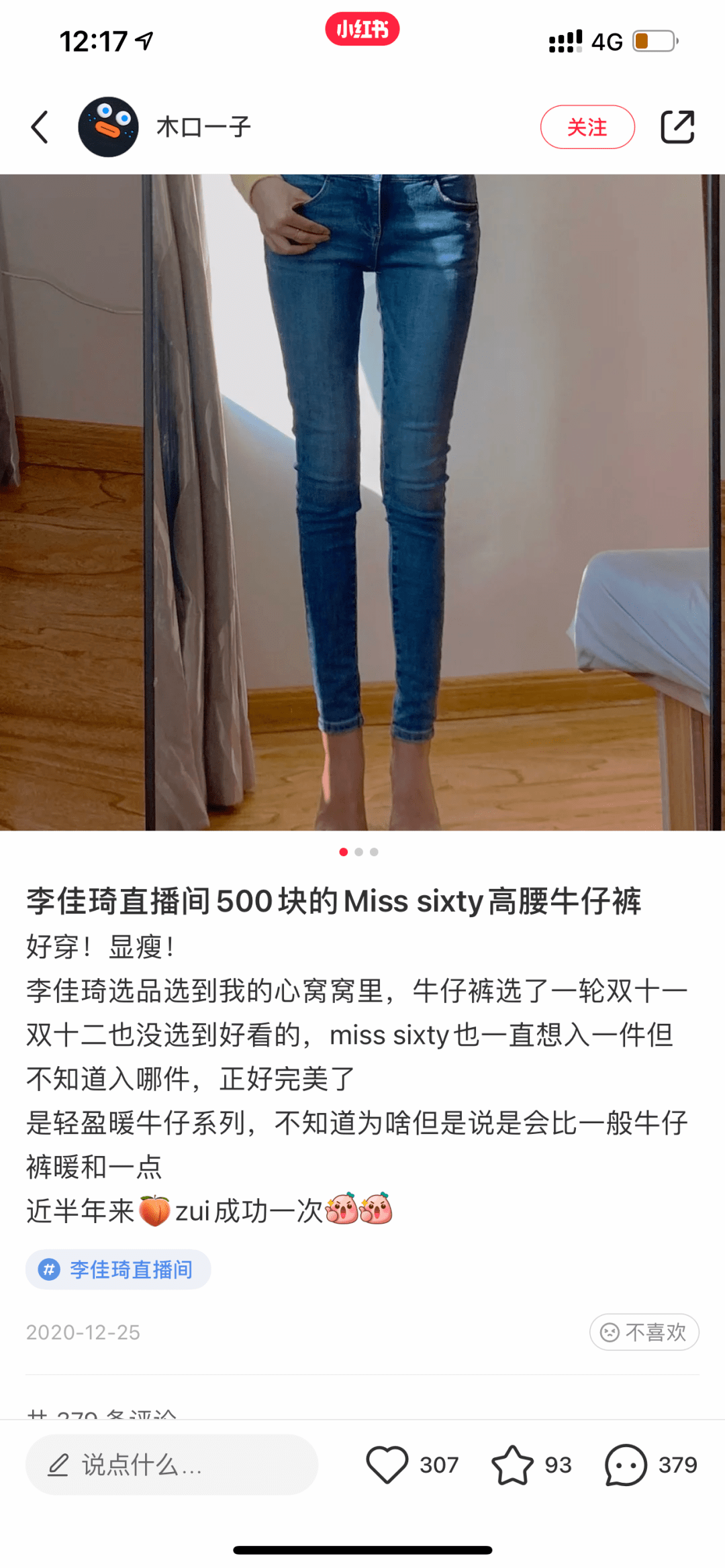Viewport: 725px width, 1568px height.
Task: Go back using the back arrow
Action: point(40,127)
